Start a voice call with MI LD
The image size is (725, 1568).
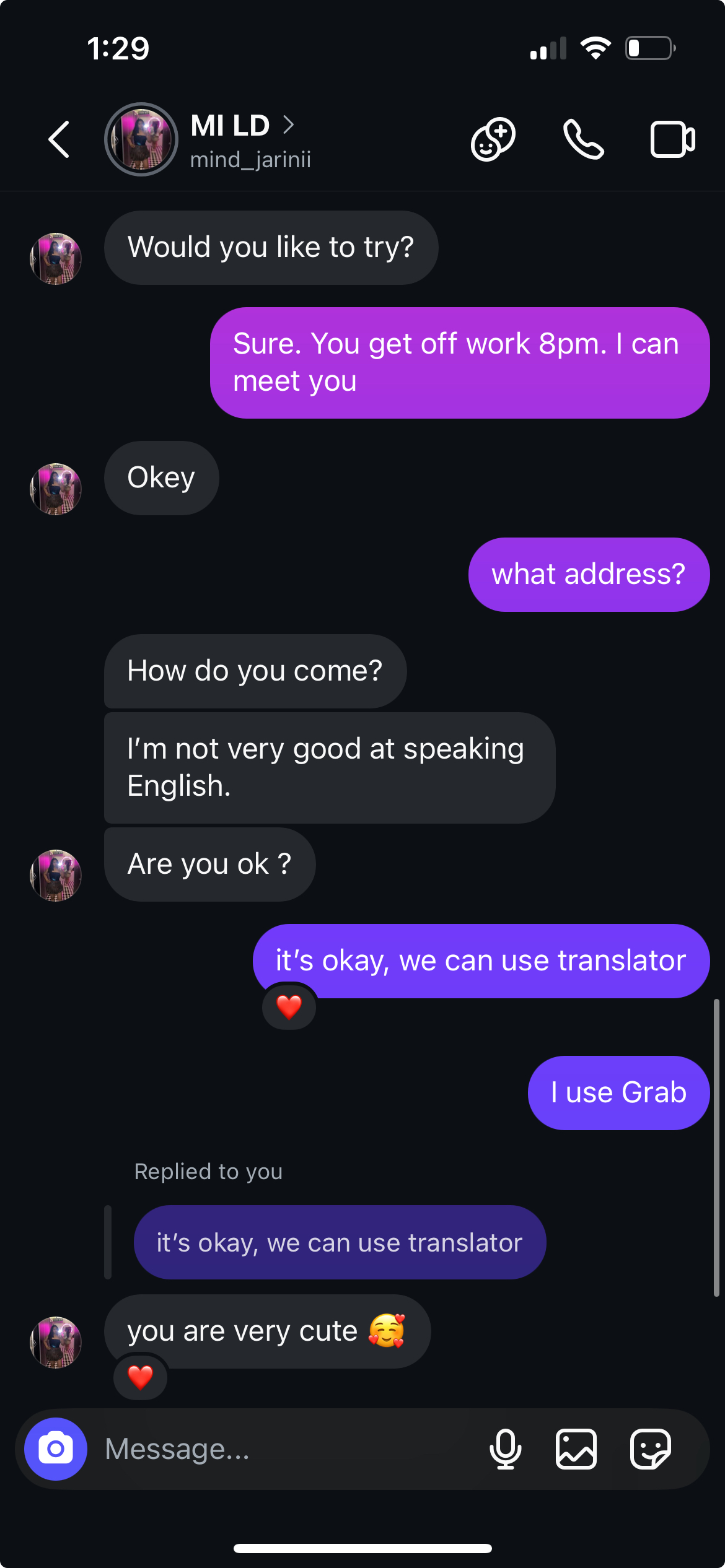tap(583, 139)
